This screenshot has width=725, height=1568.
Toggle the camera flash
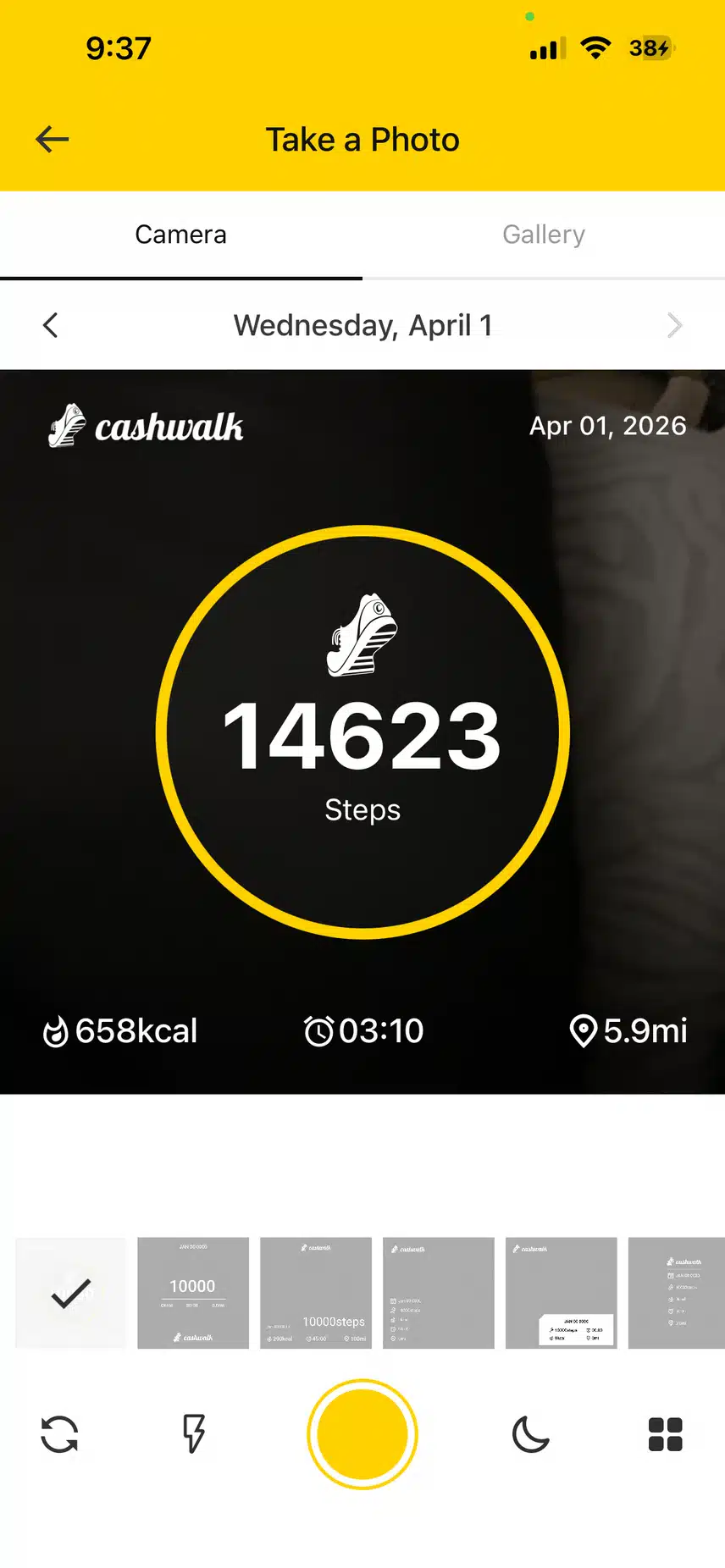(x=194, y=1434)
